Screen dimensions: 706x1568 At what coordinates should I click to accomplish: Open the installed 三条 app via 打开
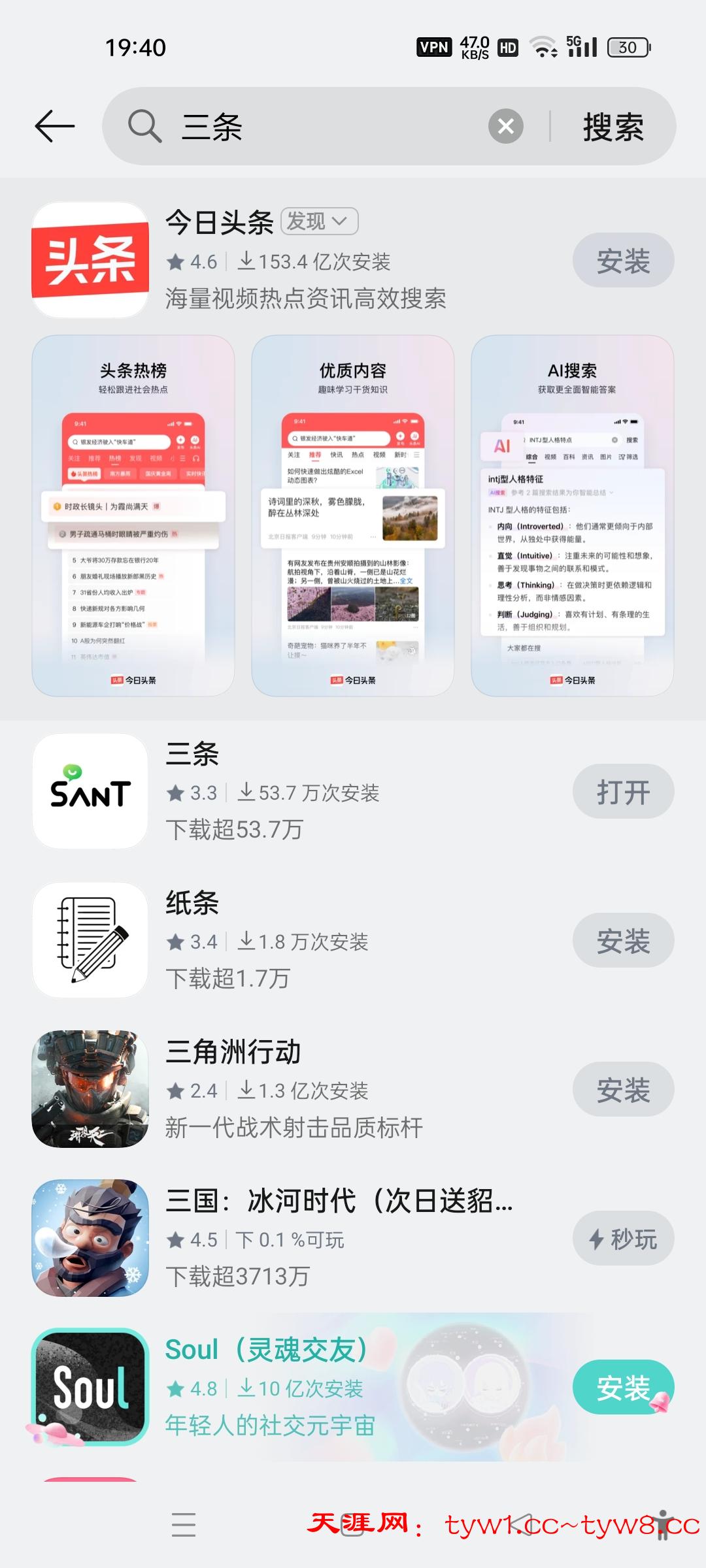coord(623,792)
